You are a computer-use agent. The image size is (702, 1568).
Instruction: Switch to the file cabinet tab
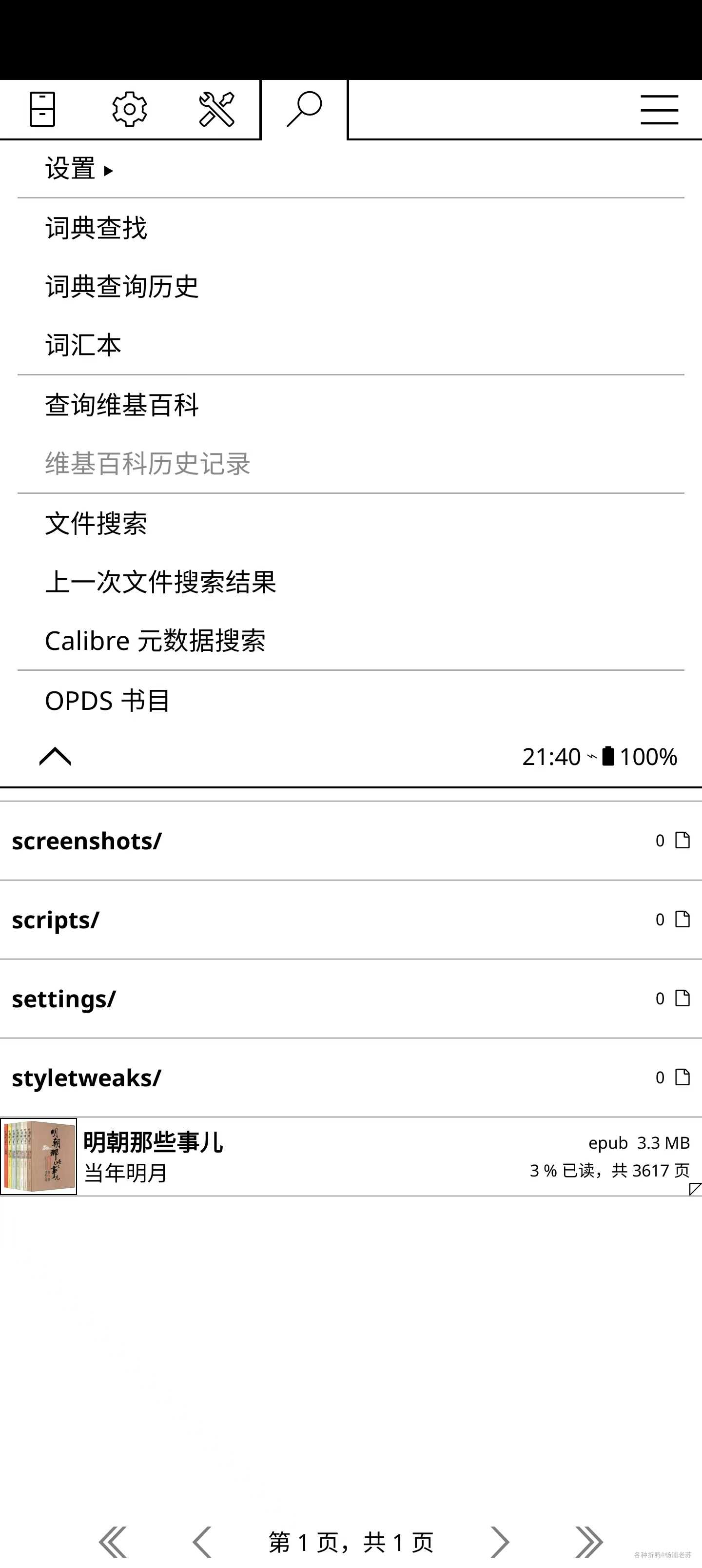42,110
